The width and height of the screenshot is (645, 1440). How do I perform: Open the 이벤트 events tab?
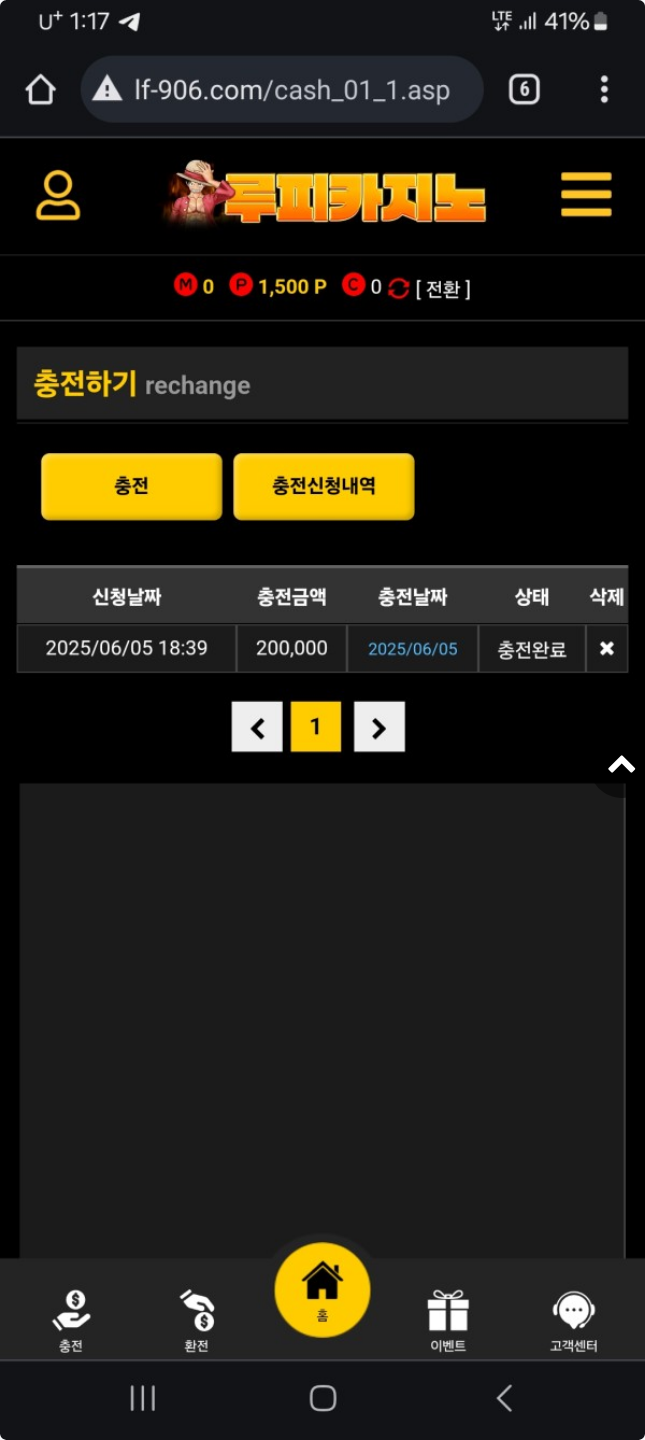pos(448,1320)
